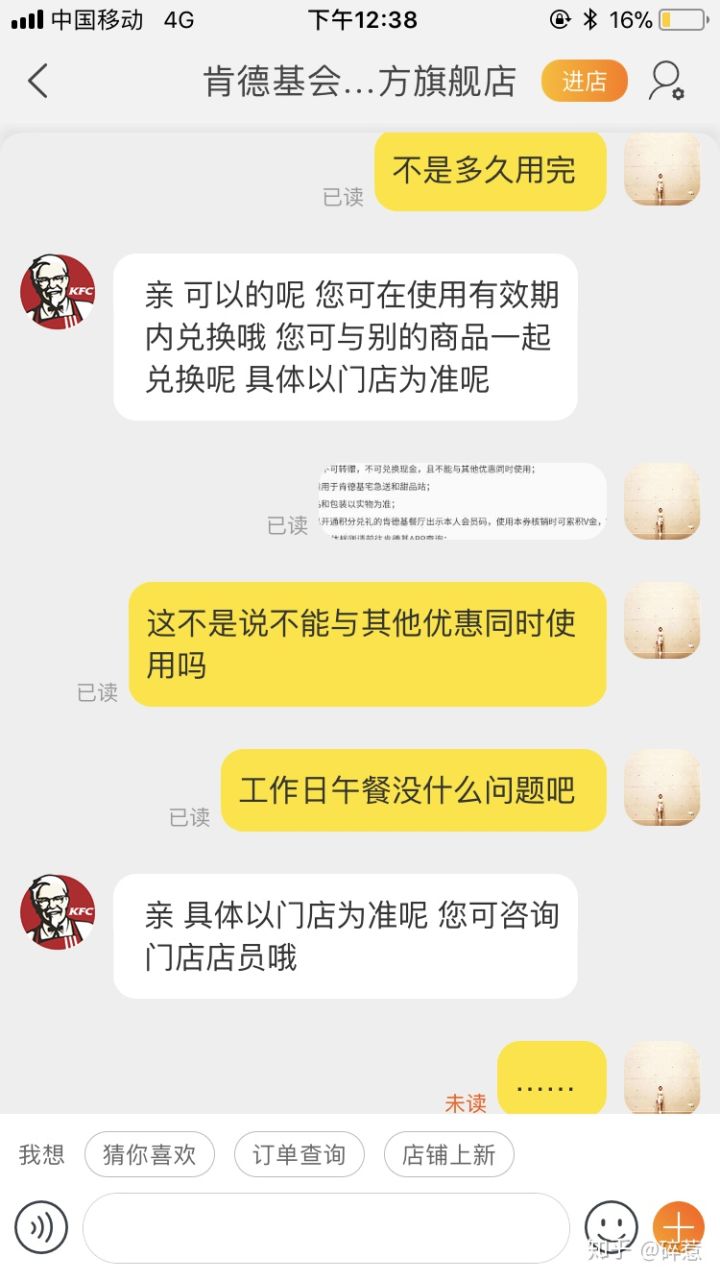Tap the 订单查询 chip

tap(299, 1155)
